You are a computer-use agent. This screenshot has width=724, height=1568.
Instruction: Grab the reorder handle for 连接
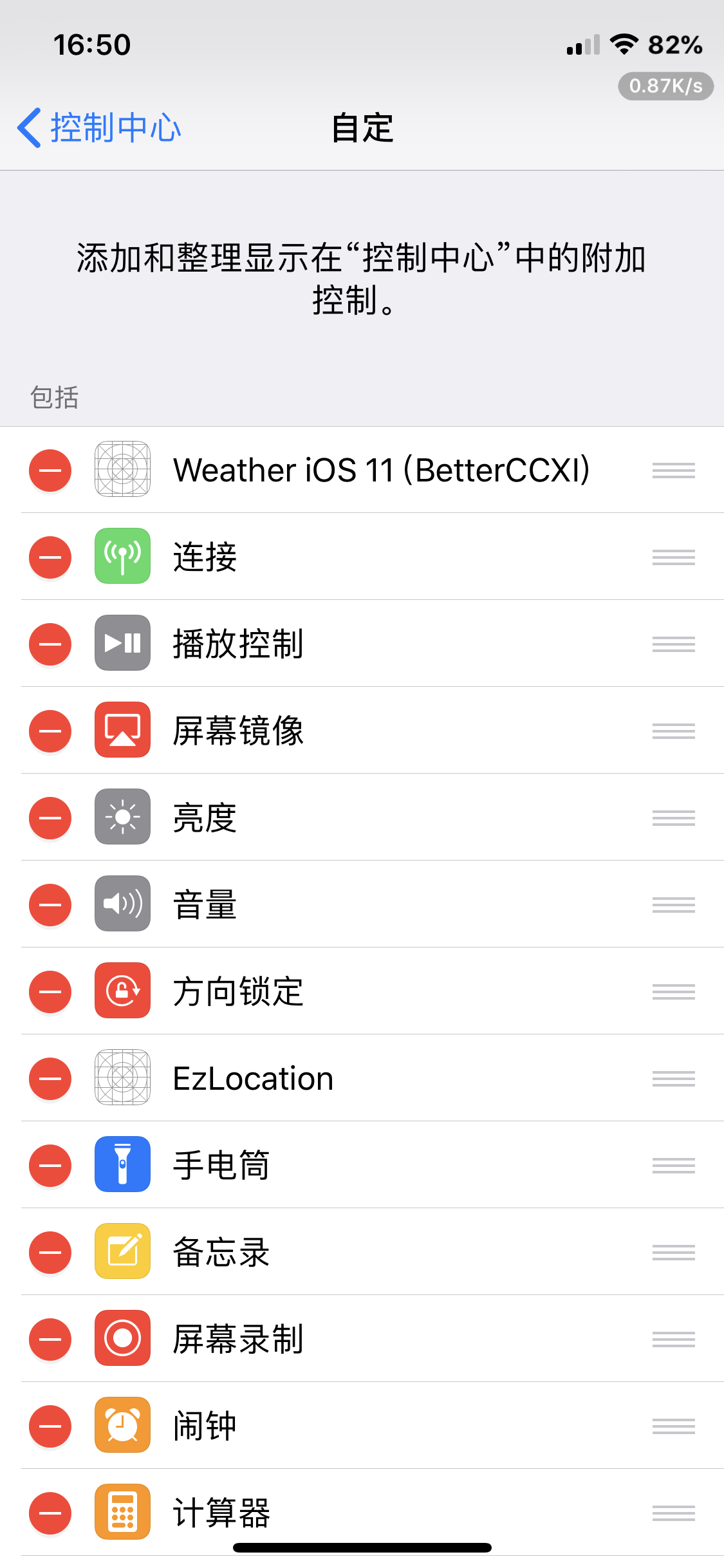click(674, 557)
